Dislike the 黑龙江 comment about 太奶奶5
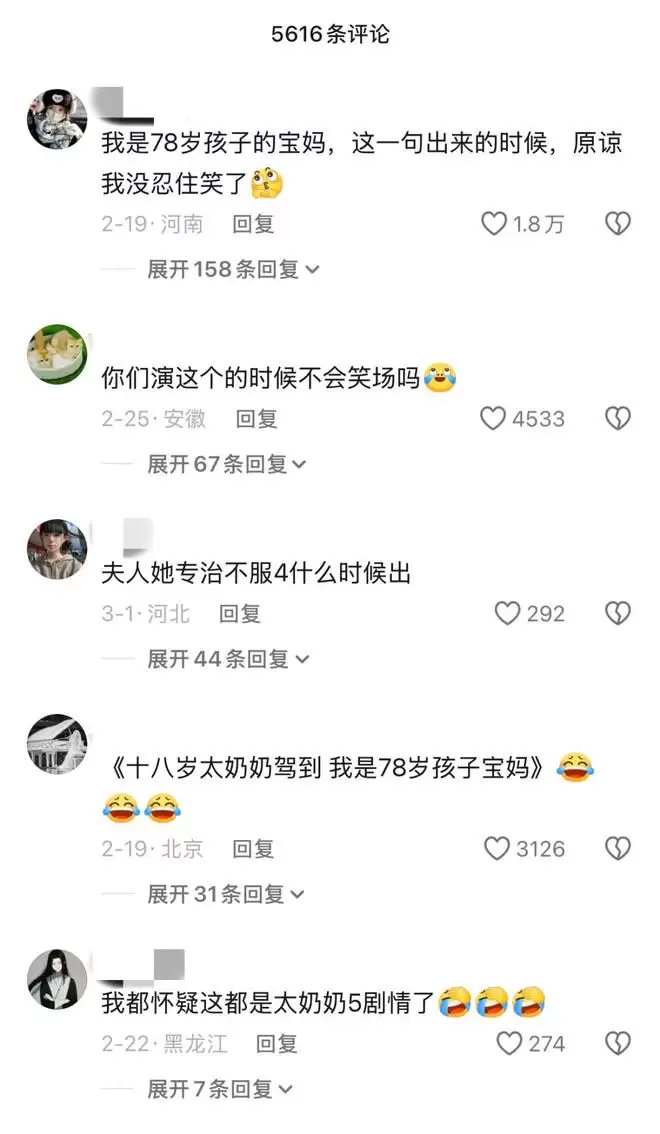 point(618,1044)
